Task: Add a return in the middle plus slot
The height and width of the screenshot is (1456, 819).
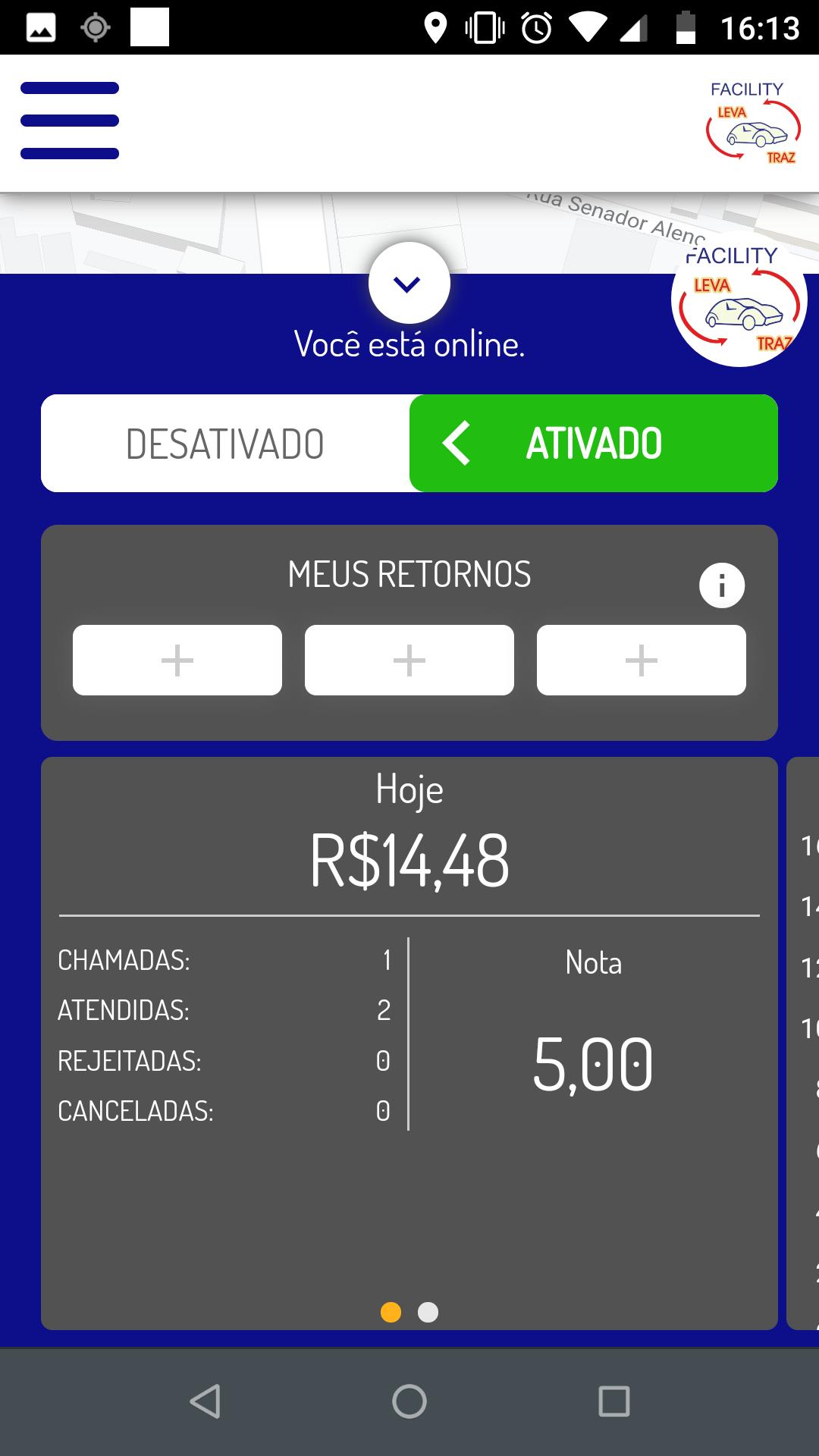Action: (x=409, y=660)
